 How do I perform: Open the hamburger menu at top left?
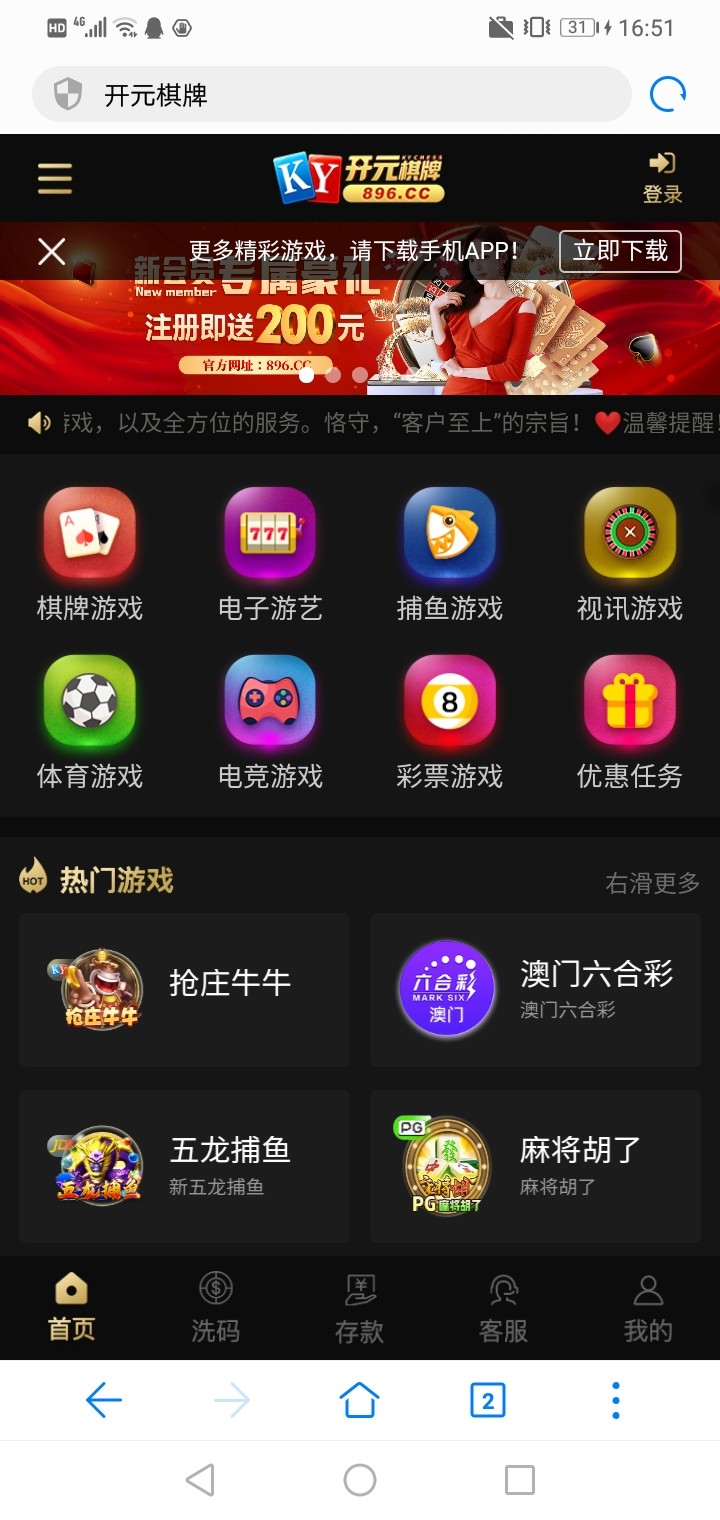click(x=55, y=178)
